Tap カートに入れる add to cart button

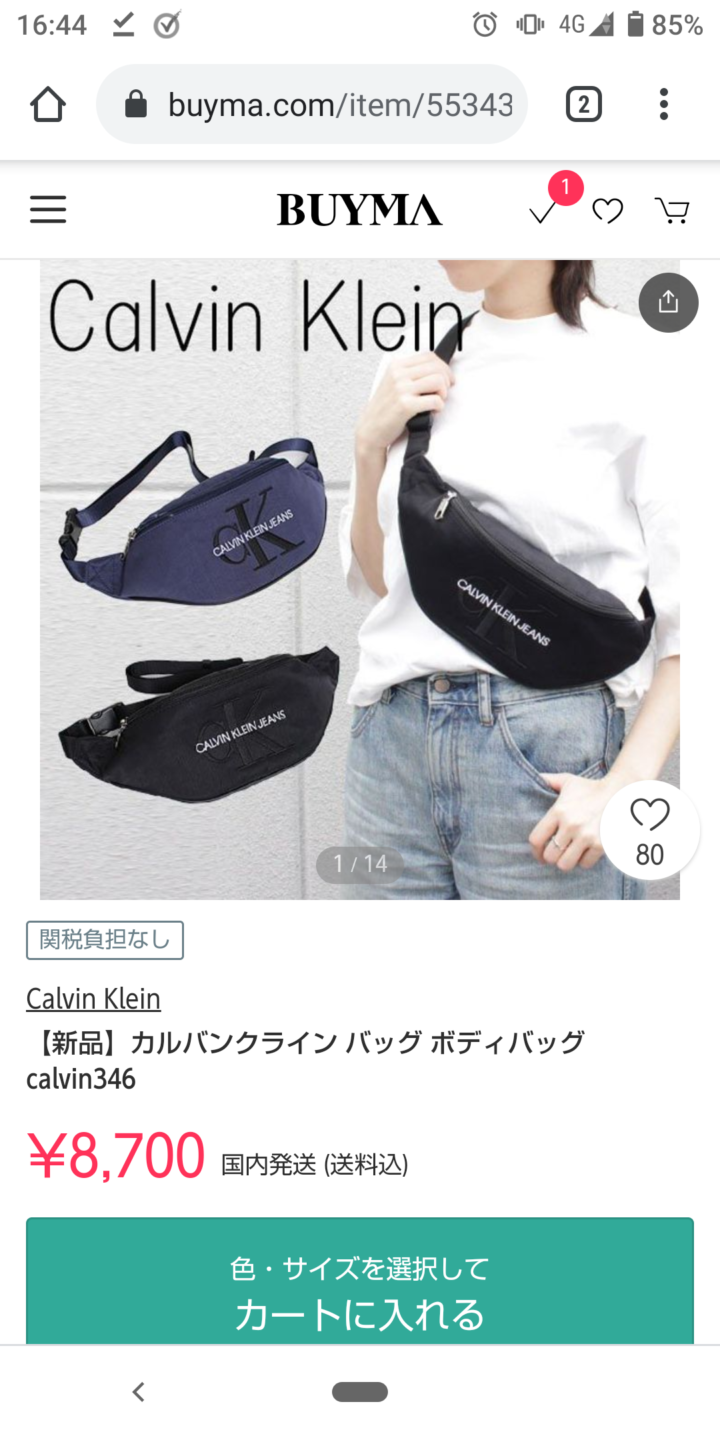click(359, 1290)
